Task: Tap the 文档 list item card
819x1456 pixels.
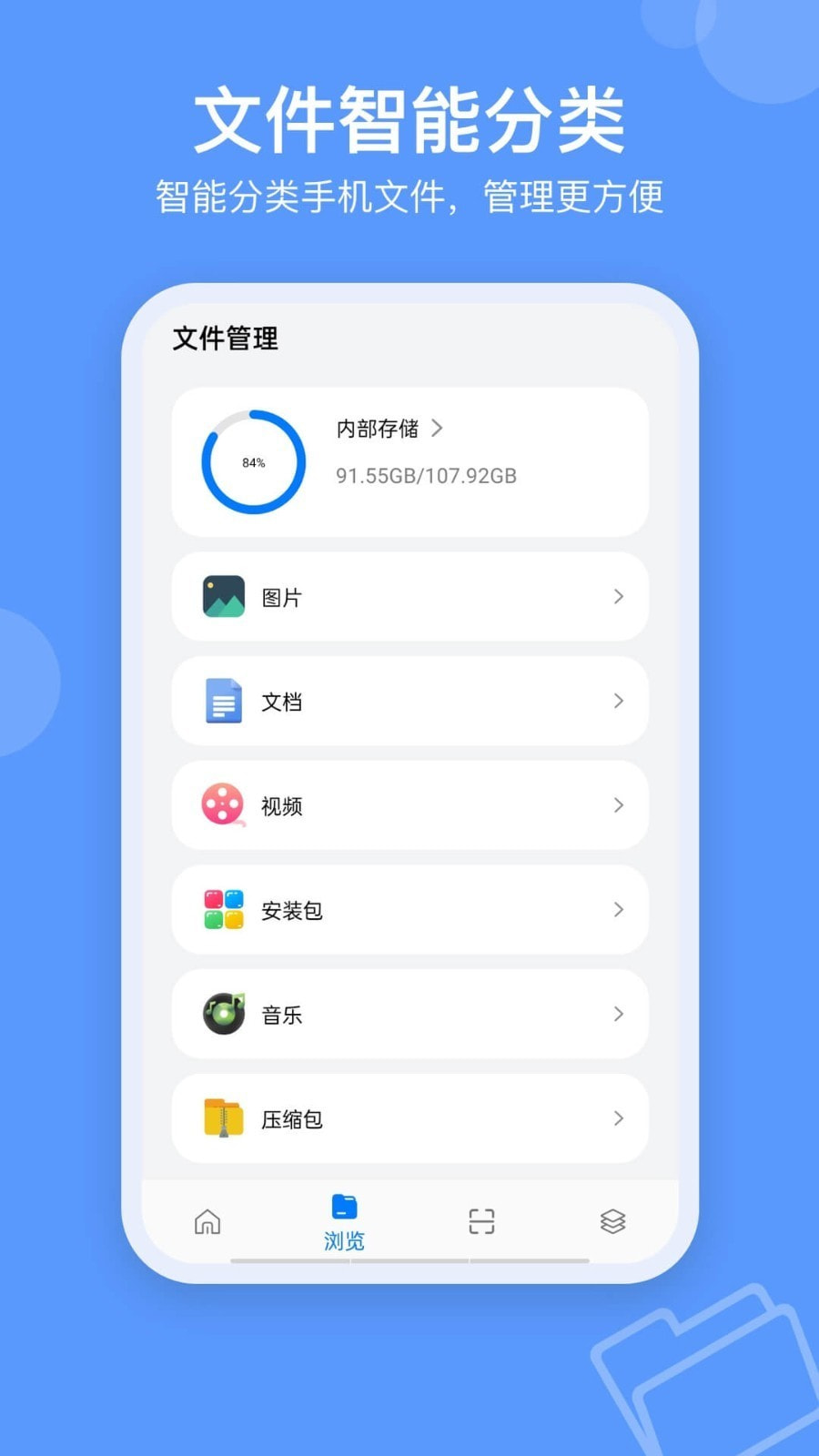Action: (x=409, y=701)
